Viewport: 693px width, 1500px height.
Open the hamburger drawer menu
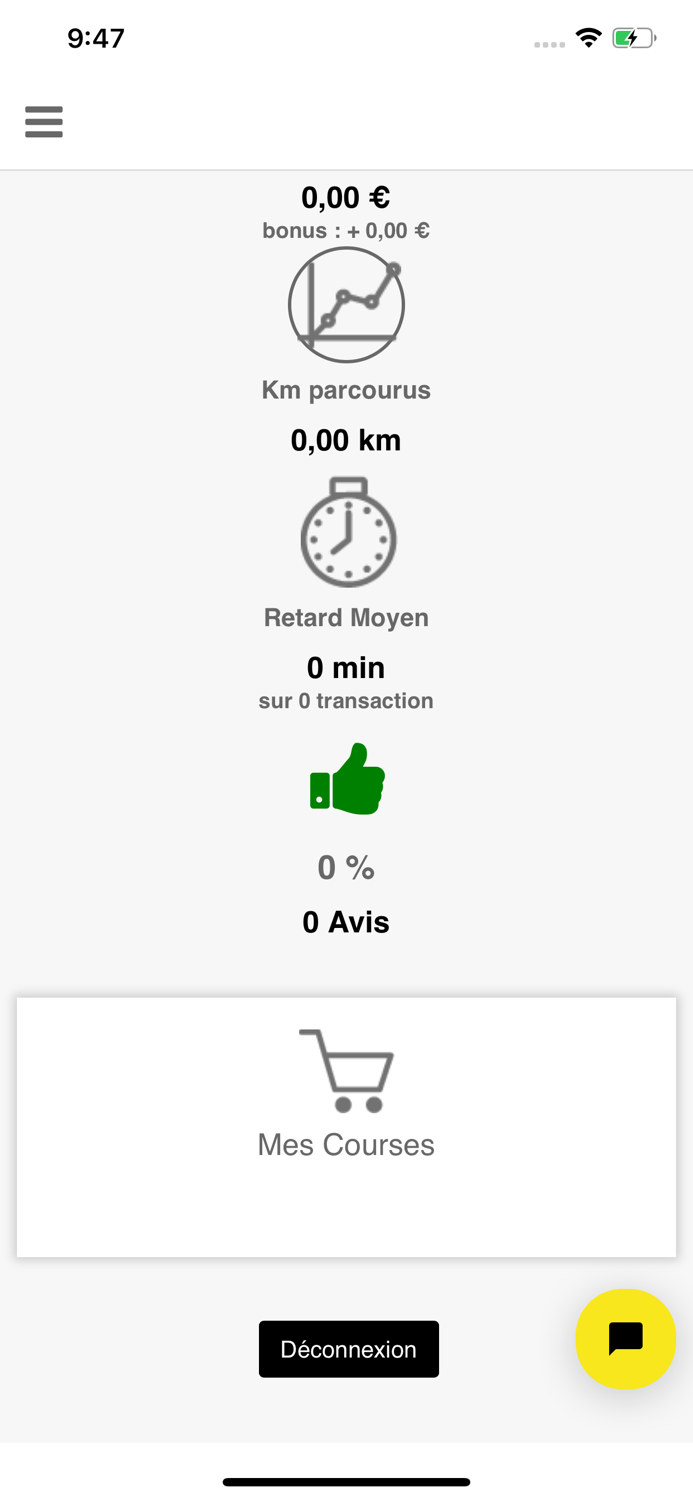click(44, 122)
